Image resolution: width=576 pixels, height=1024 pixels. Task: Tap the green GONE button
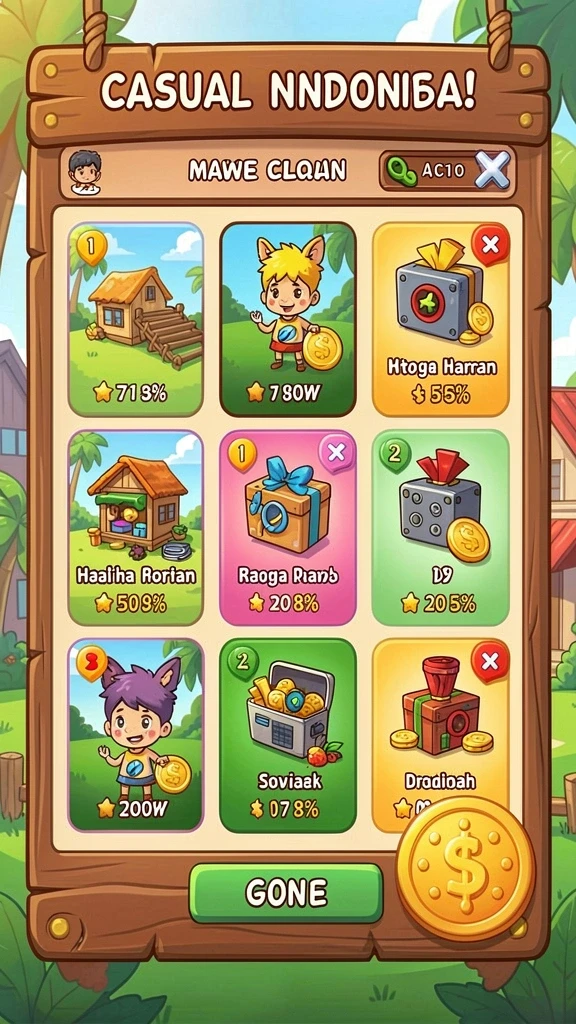click(x=286, y=892)
